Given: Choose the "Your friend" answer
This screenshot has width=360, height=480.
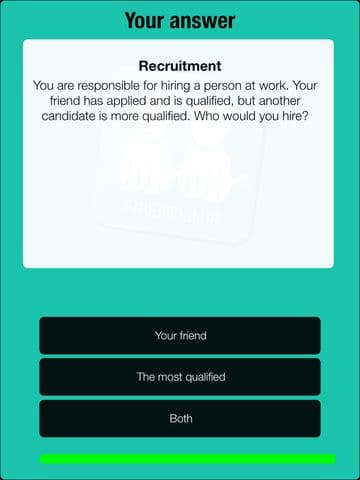Looking at the screenshot, I should pos(180,335).
